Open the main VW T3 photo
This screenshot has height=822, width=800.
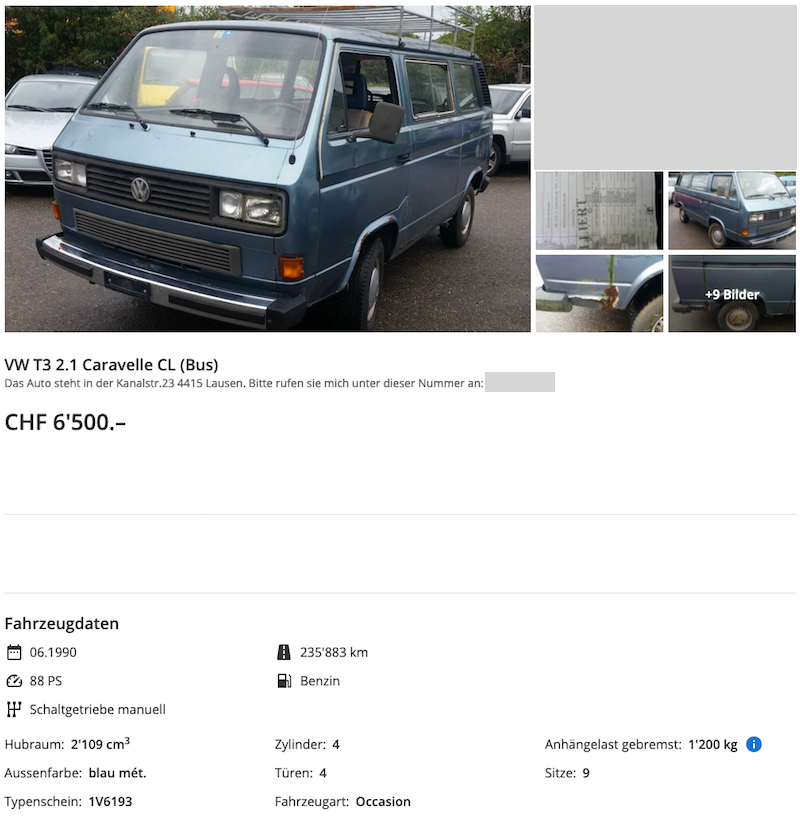[267, 168]
